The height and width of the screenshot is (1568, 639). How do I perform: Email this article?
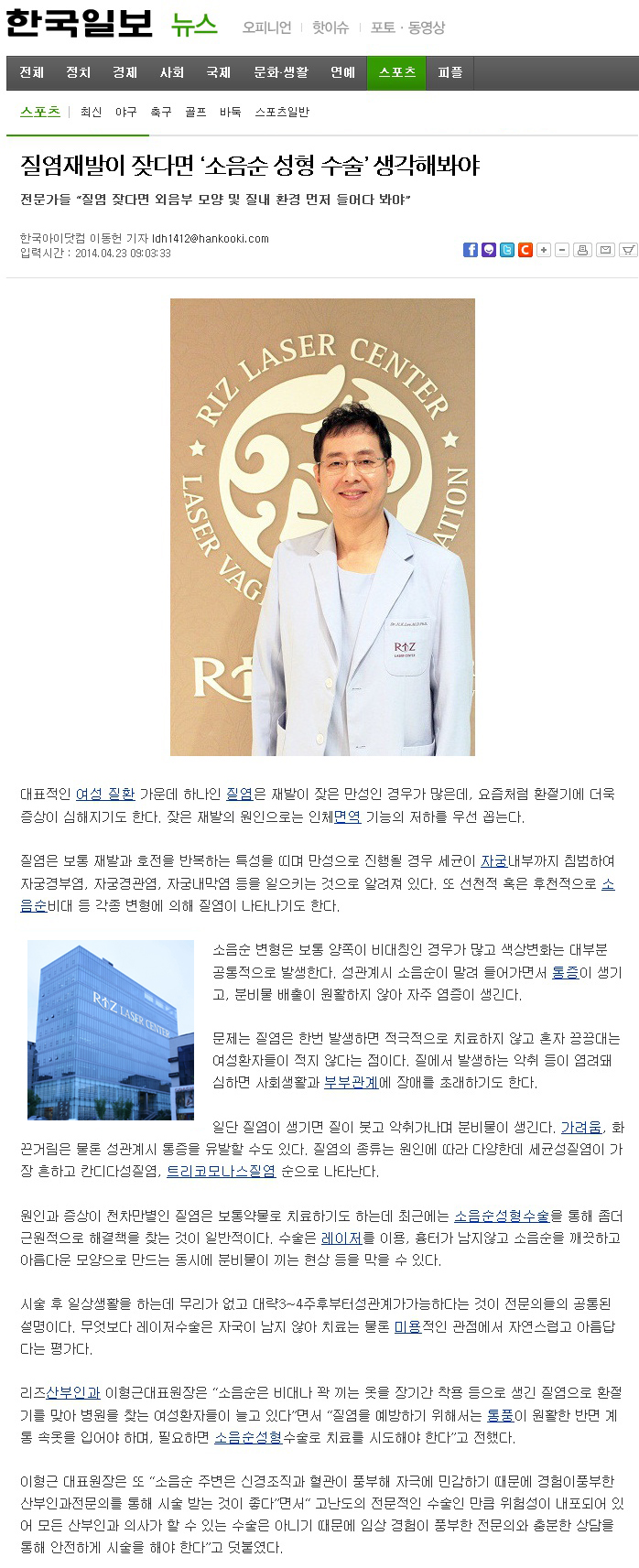point(605,250)
